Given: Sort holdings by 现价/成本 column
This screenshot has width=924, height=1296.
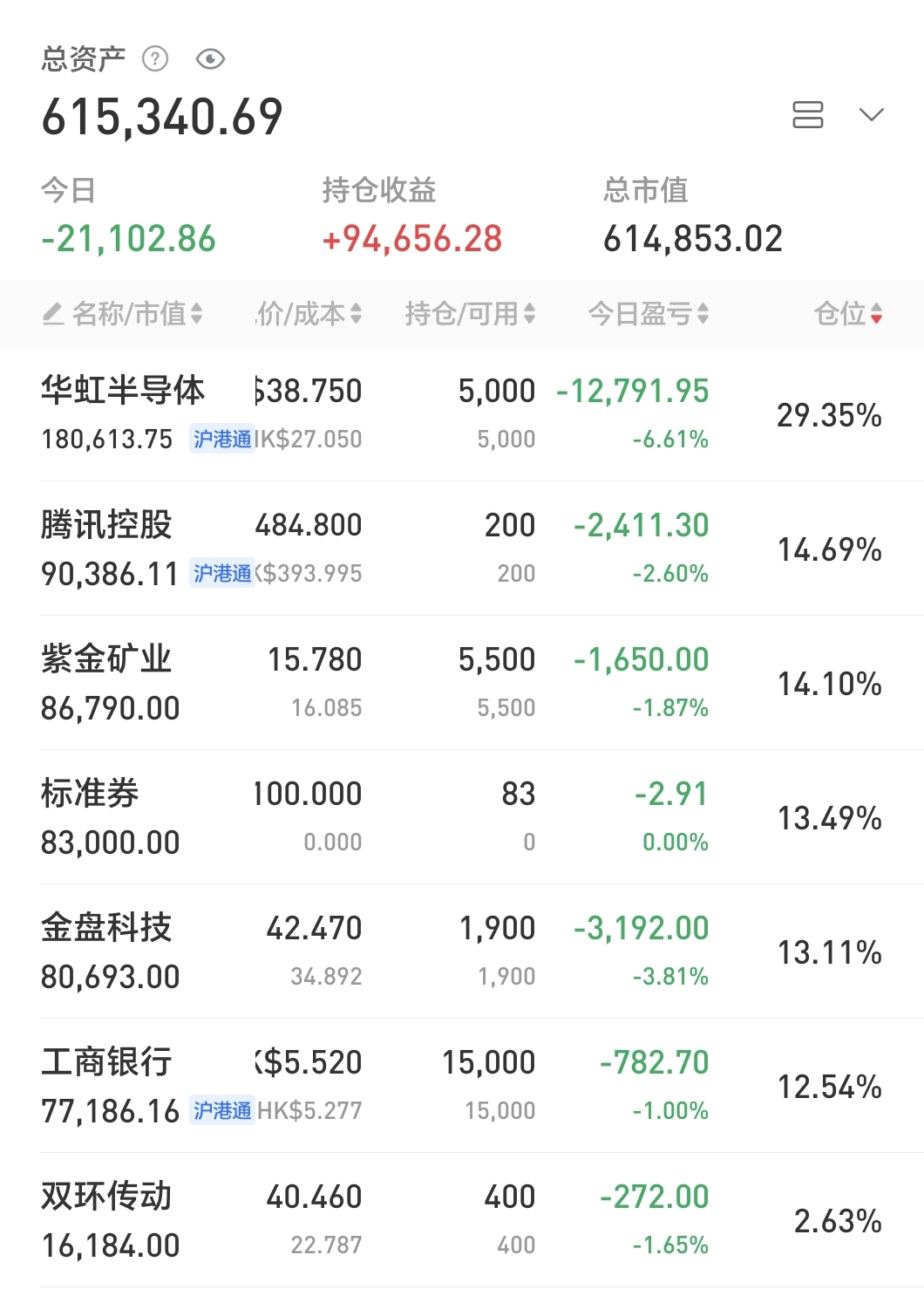Looking at the screenshot, I should pyautogui.click(x=309, y=314).
